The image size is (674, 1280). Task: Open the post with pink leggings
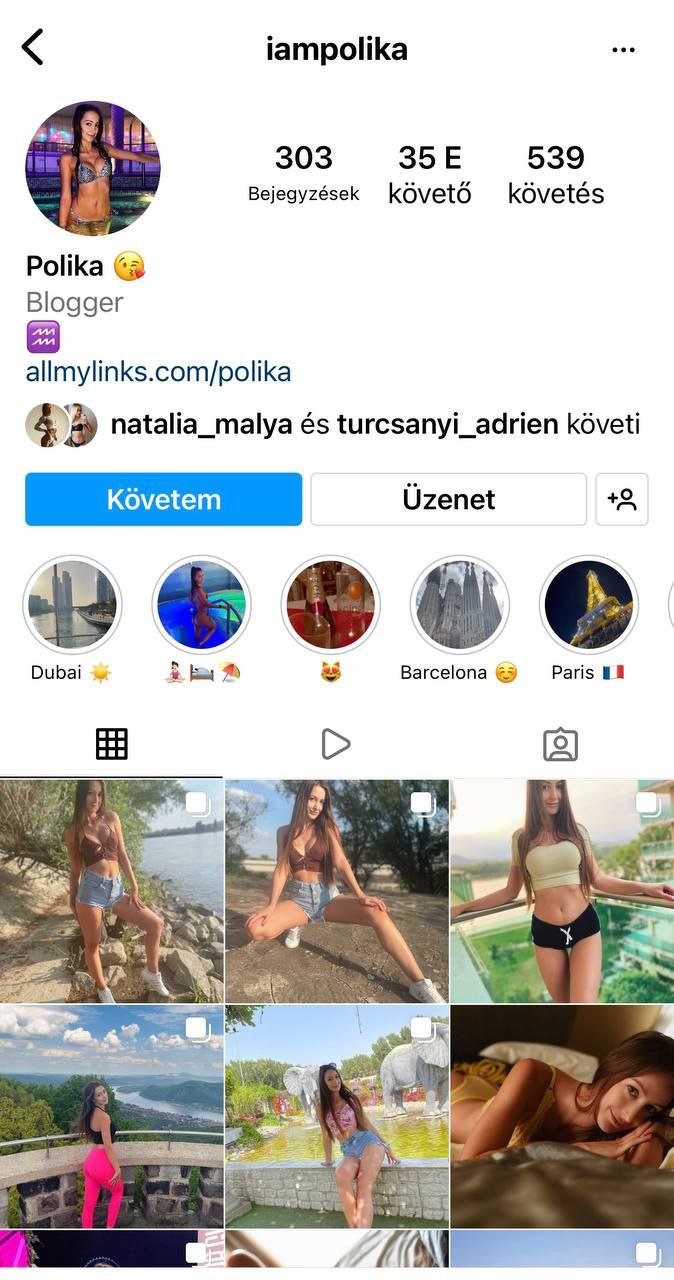pos(111,1115)
